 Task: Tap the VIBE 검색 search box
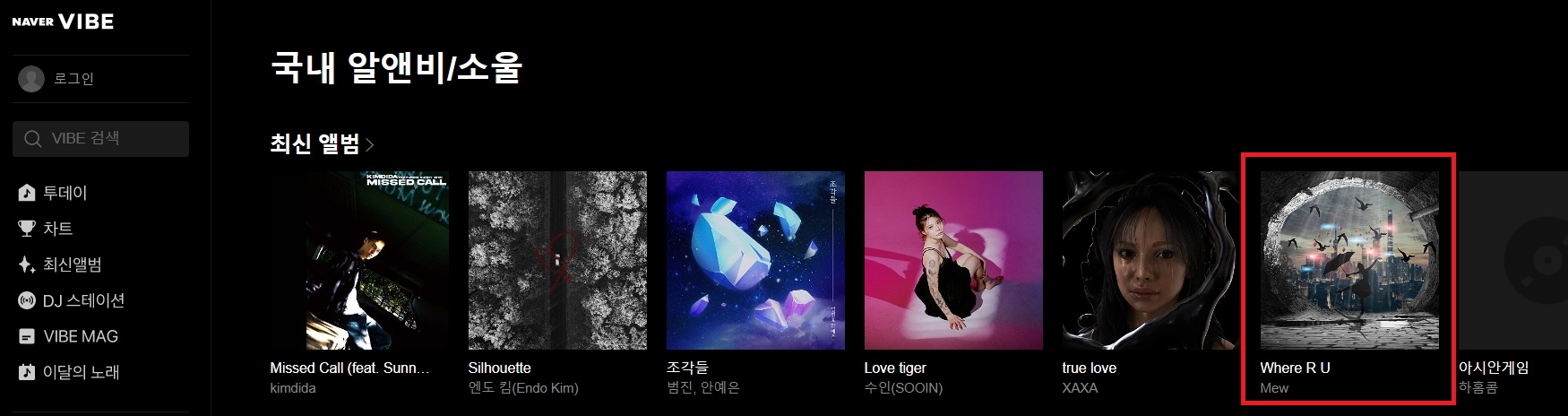100,139
